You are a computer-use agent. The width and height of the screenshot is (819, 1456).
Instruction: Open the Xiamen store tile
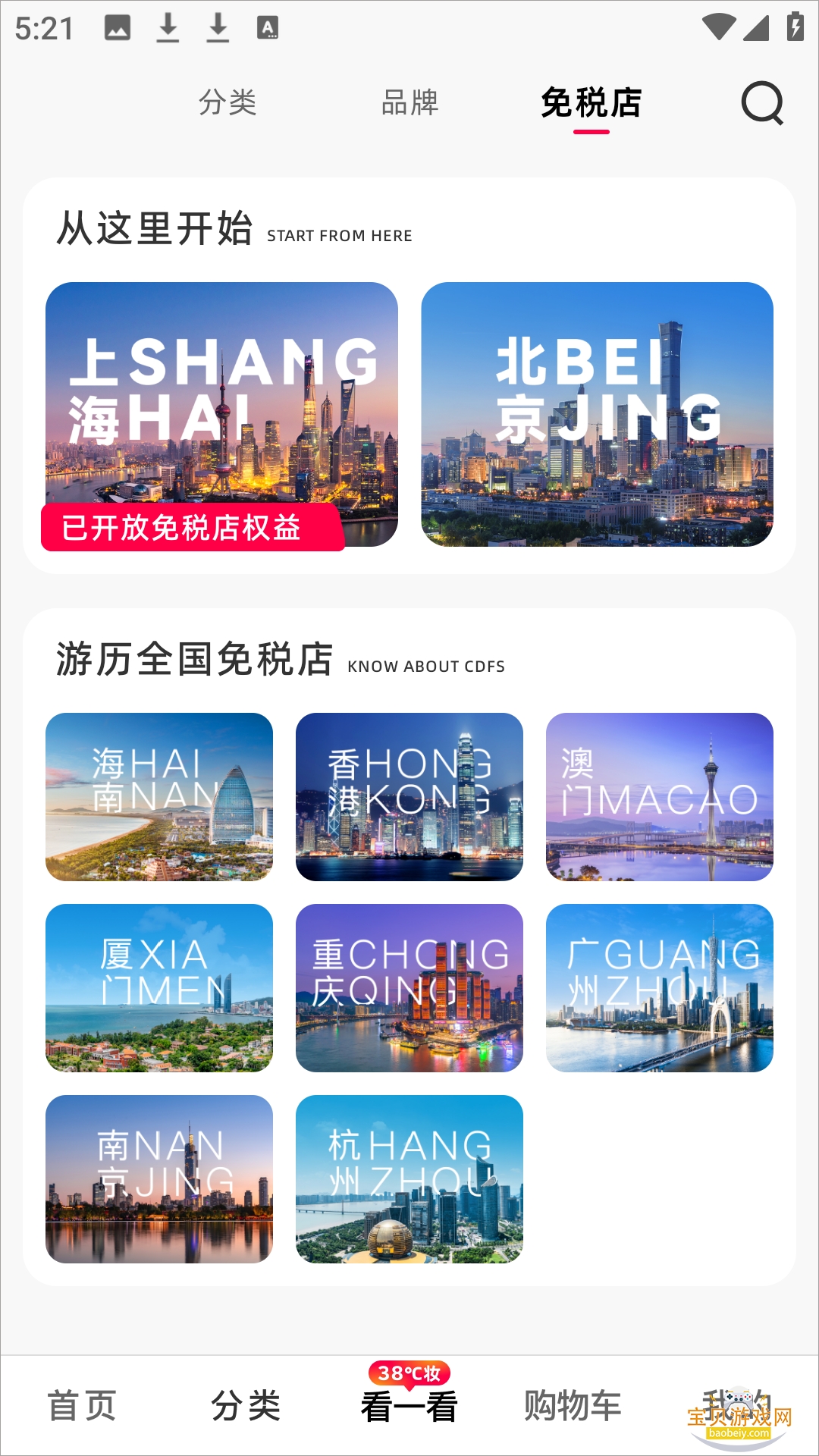[159, 987]
